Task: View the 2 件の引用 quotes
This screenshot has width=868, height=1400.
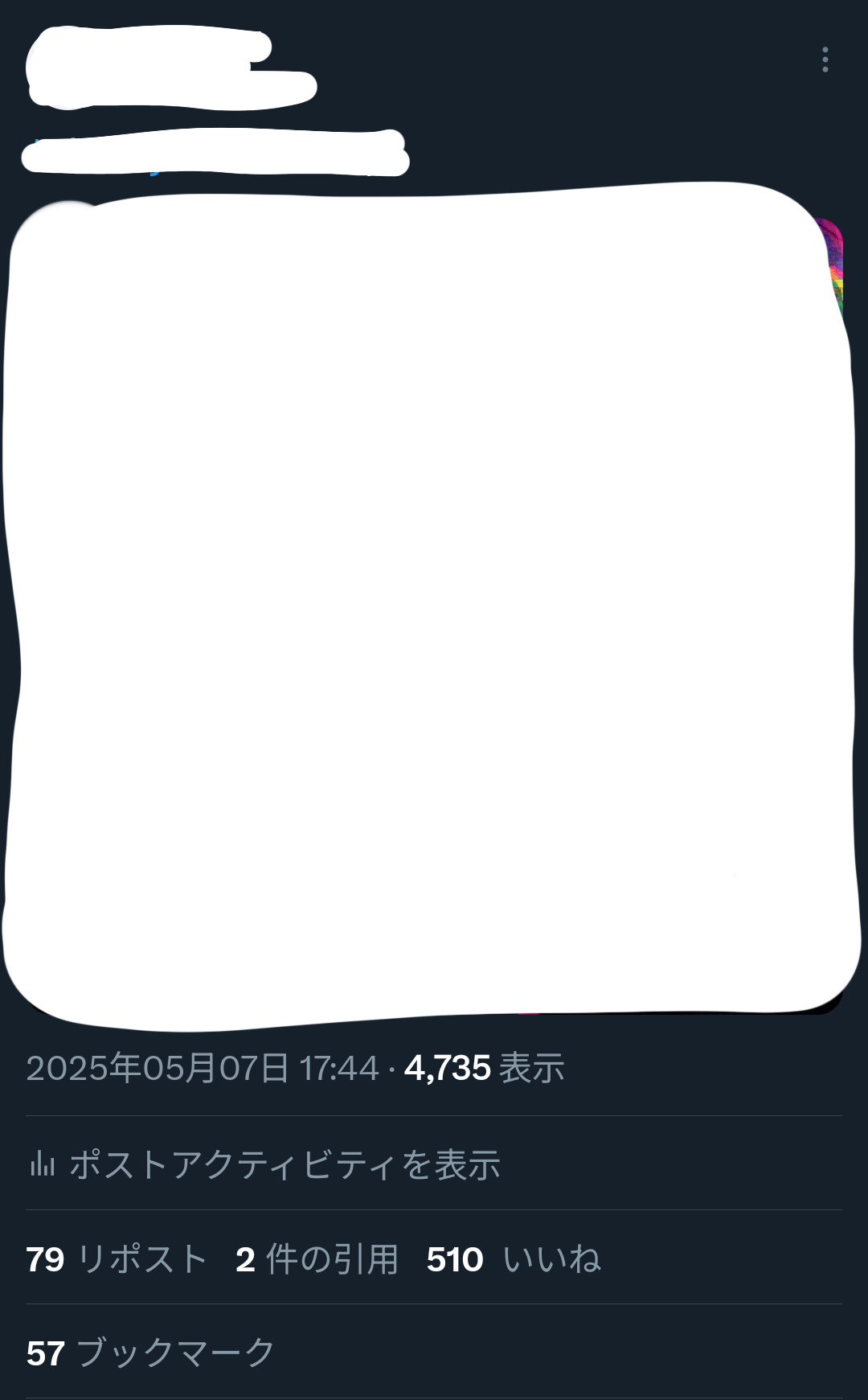Action: pyautogui.click(x=317, y=1259)
